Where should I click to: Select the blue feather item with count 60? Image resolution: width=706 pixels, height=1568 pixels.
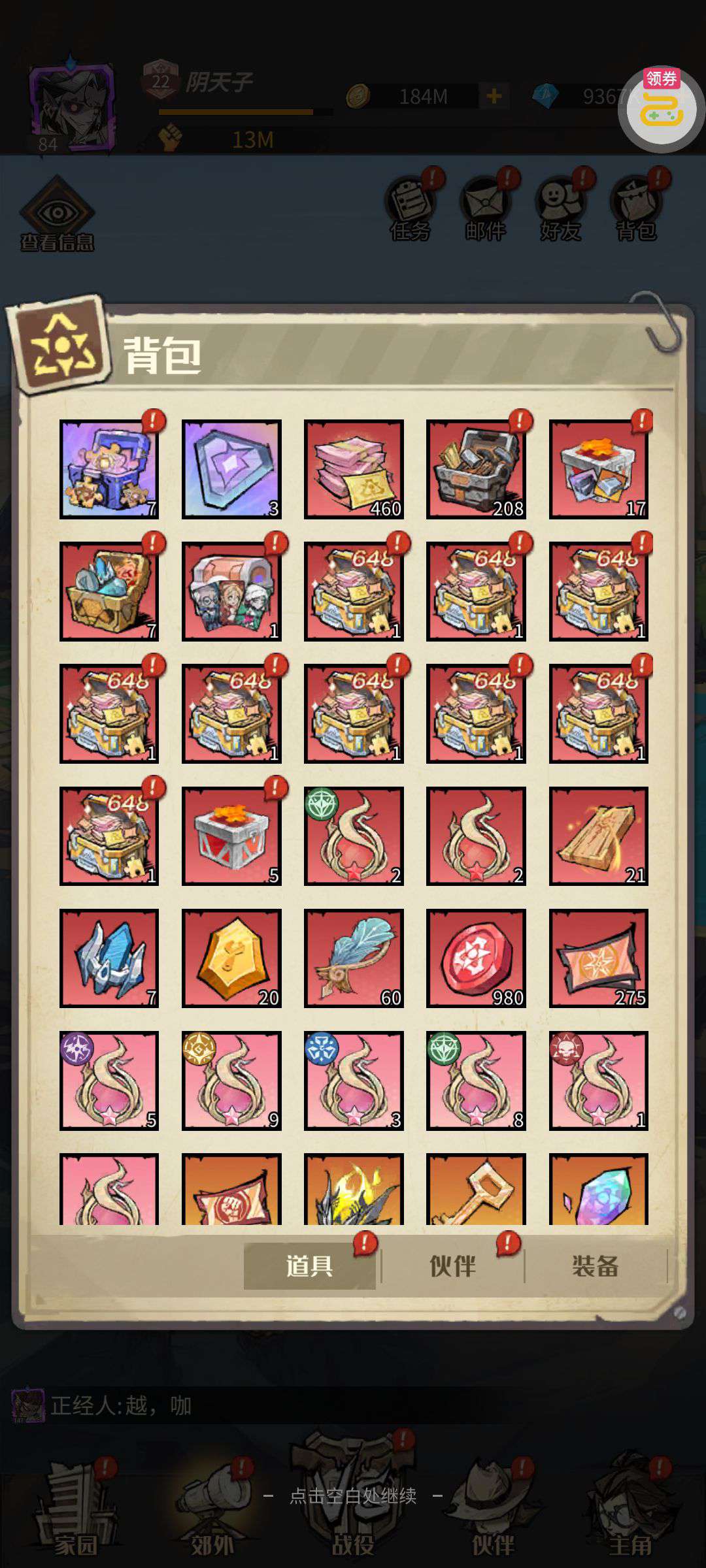[354, 958]
